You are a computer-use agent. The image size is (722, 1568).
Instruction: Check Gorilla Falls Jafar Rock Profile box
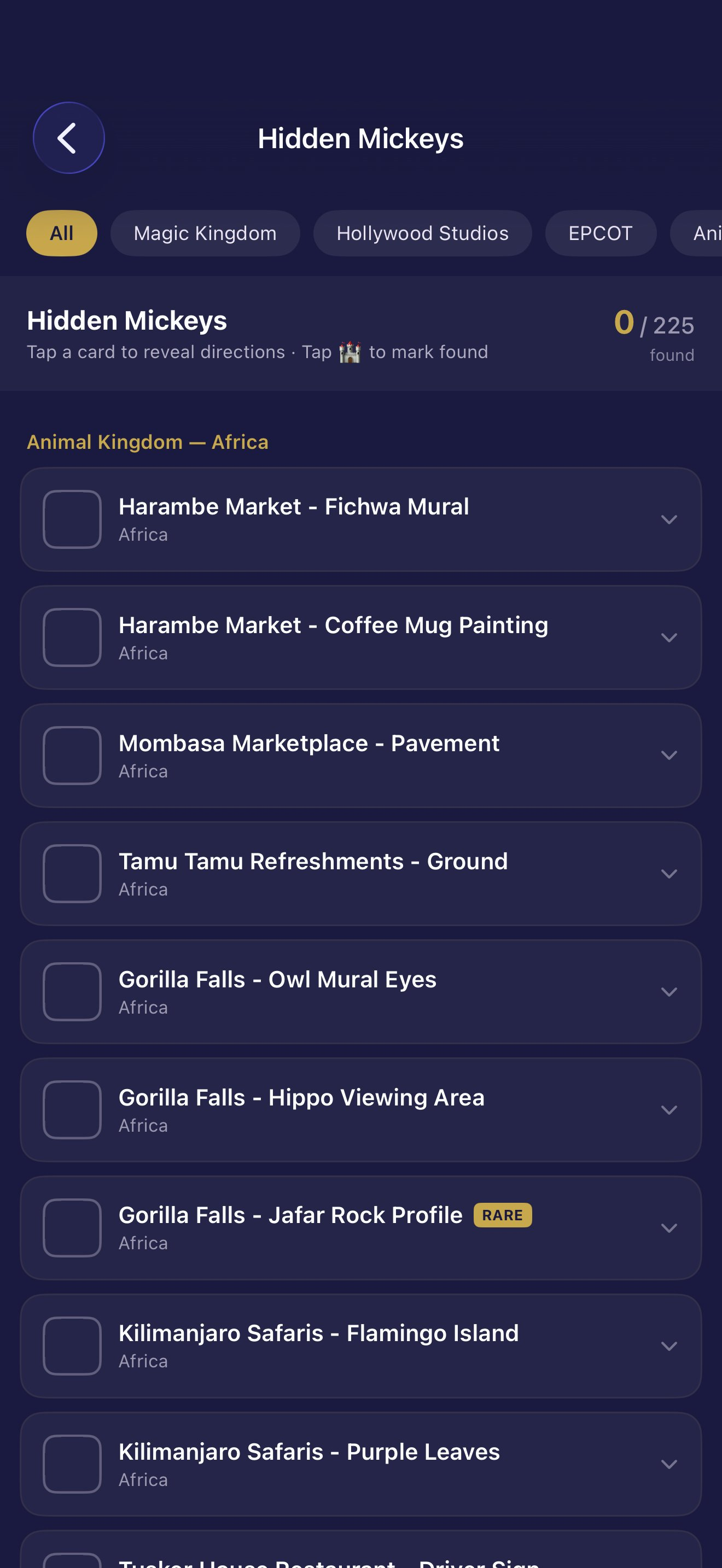[72, 1228]
